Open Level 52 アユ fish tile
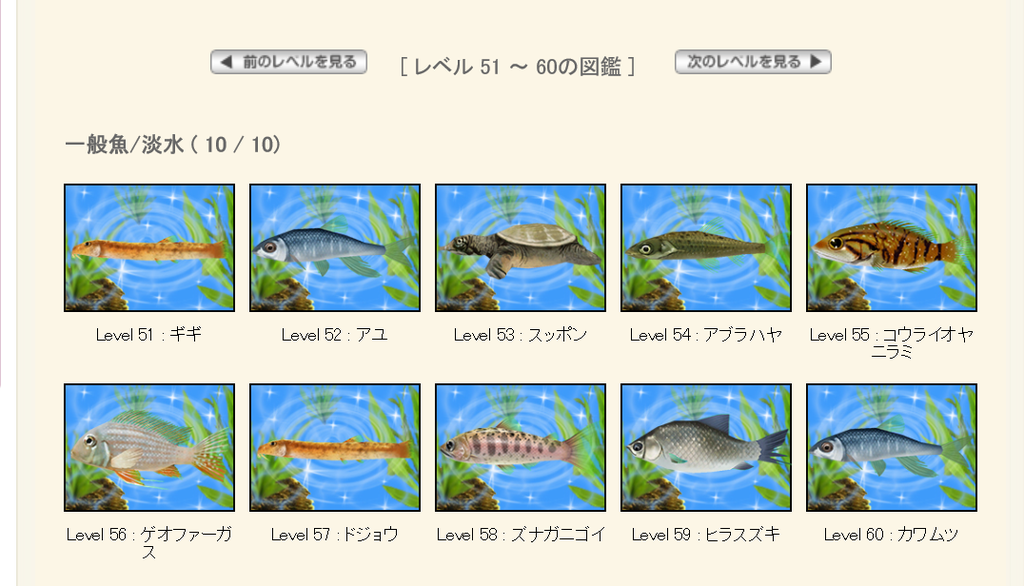The width and height of the screenshot is (1024, 586). tap(335, 247)
